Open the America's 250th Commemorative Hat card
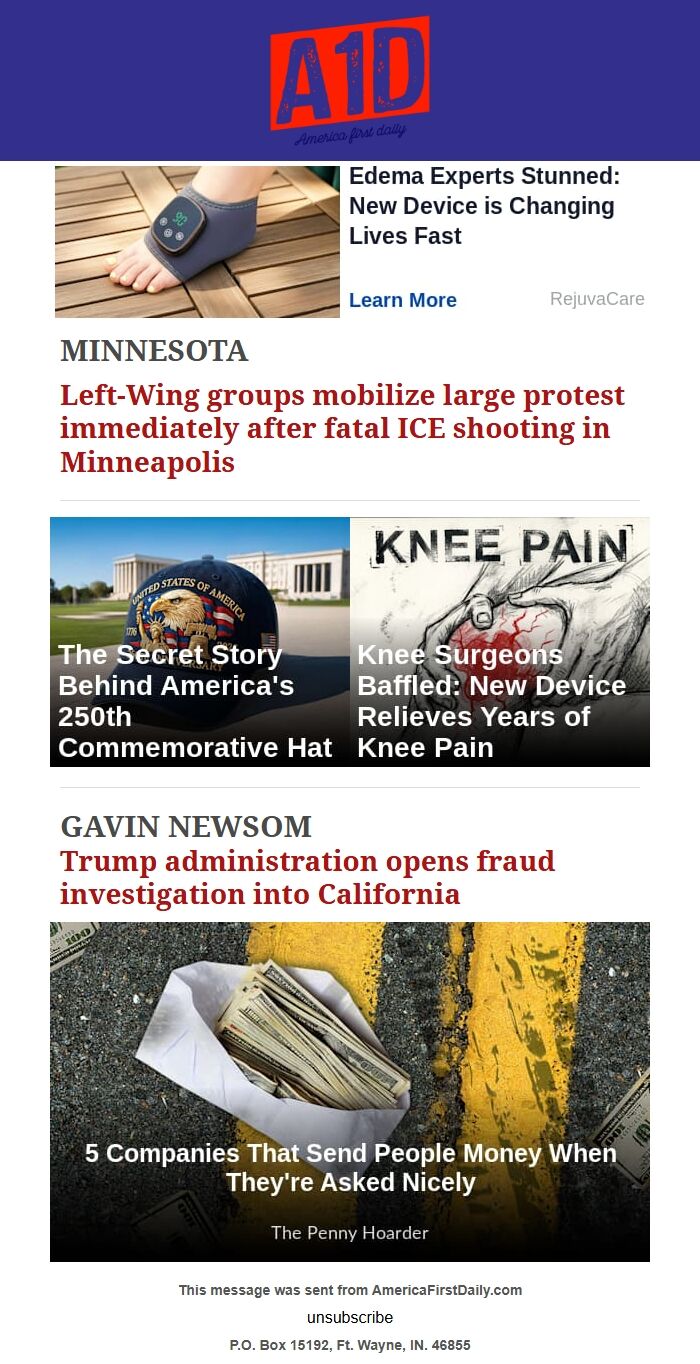Screen dimensions: 700x1364 pos(200,642)
